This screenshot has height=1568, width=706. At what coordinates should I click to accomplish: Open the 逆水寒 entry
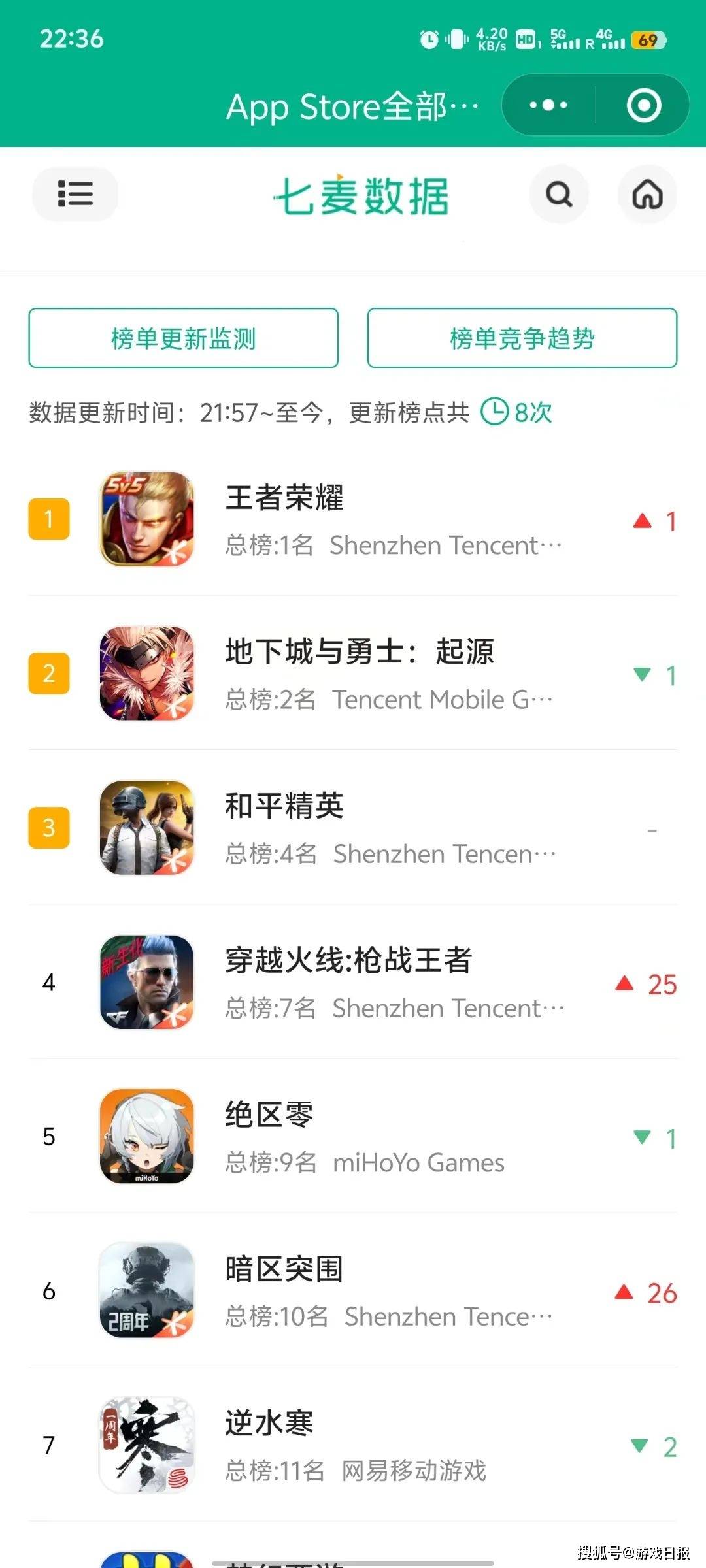pyautogui.click(x=353, y=1445)
